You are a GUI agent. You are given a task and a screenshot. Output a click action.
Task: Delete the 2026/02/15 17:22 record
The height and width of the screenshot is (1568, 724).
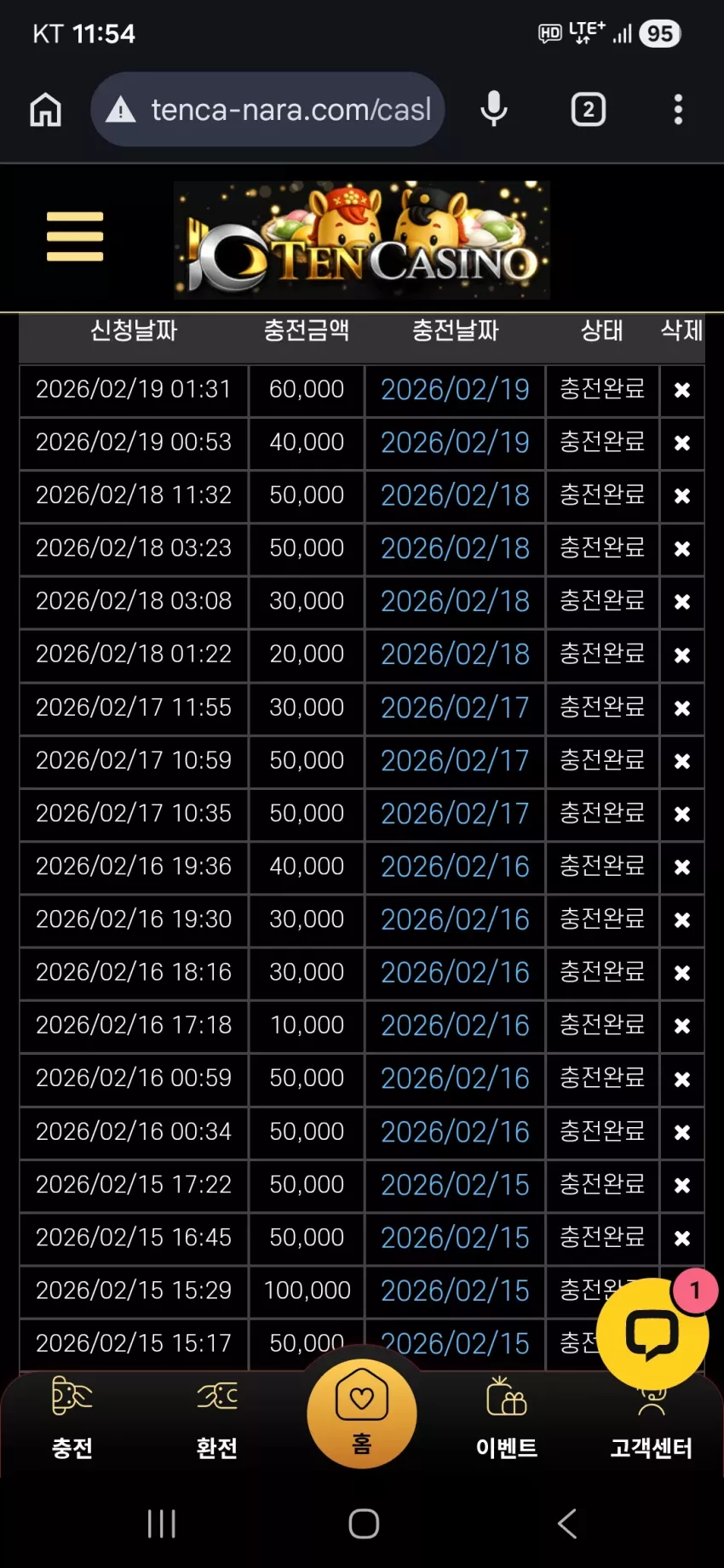[682, 1185]
